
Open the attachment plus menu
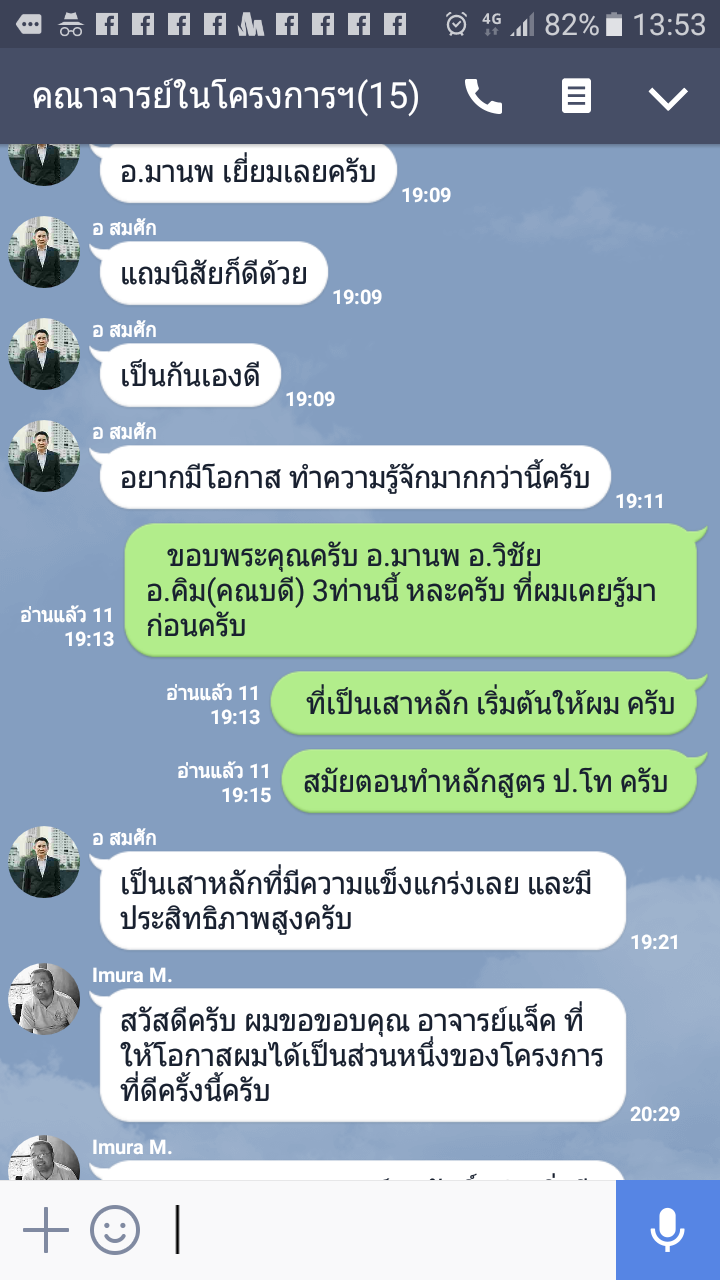pos(46,1230)
